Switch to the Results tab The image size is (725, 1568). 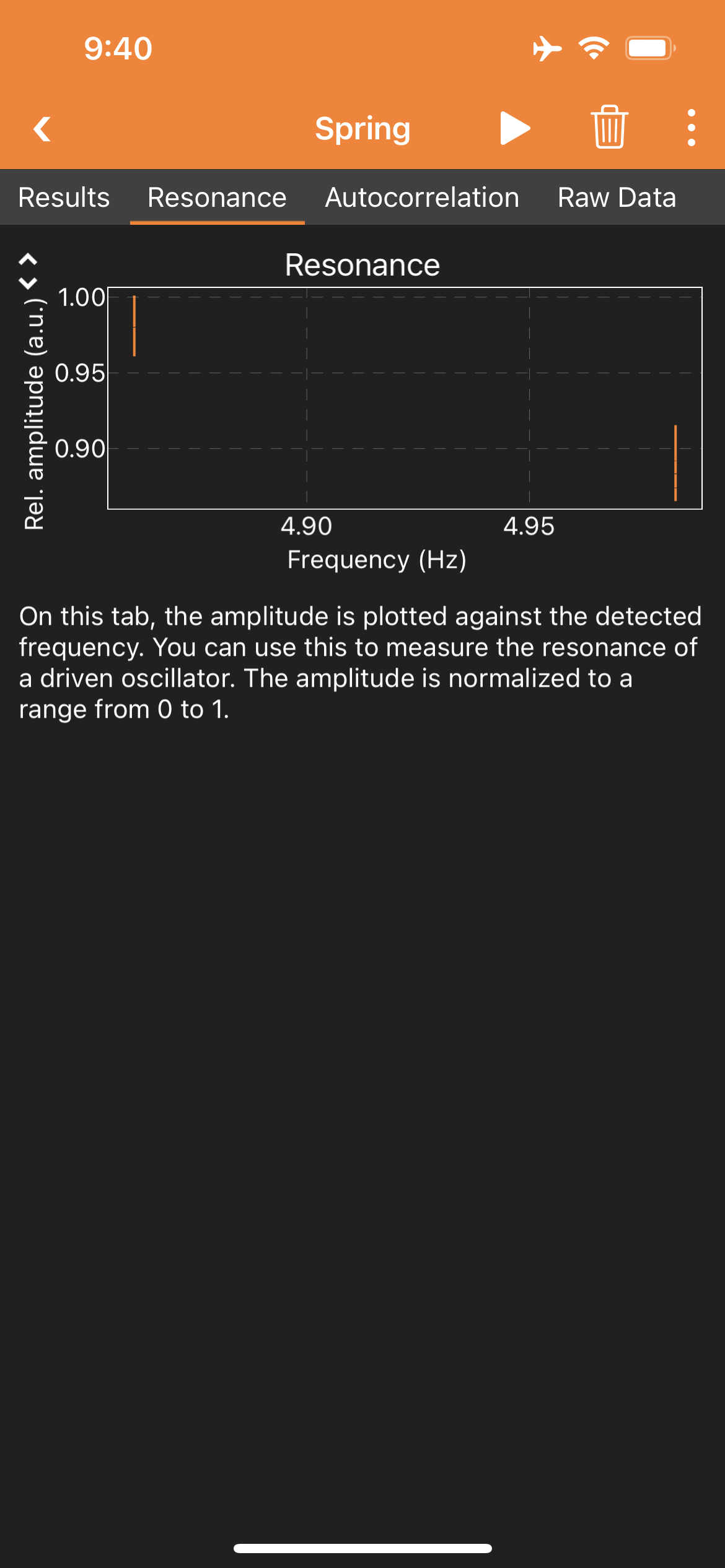click(64, 198)
